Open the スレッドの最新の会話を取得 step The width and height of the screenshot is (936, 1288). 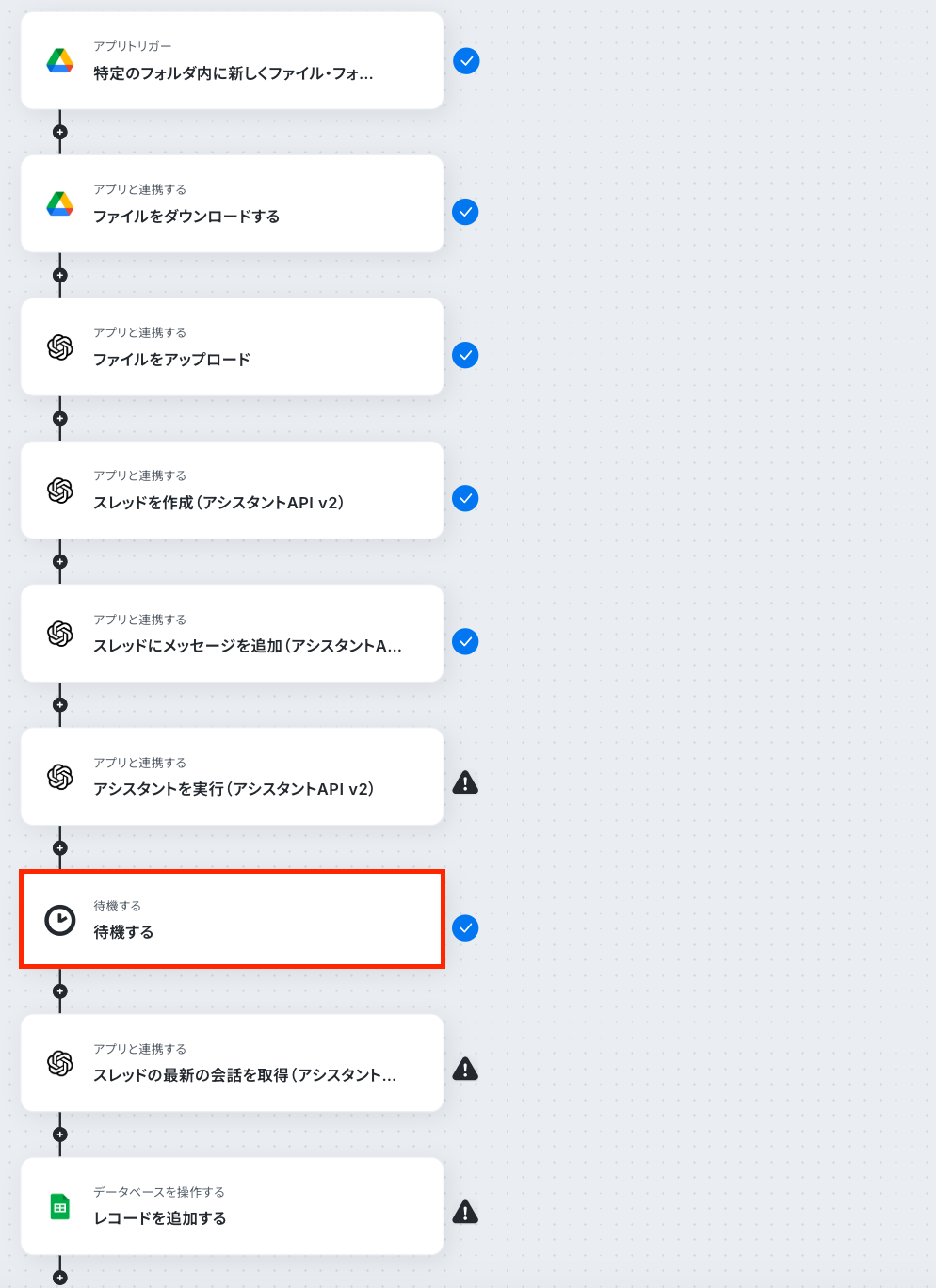point(232,1063)
